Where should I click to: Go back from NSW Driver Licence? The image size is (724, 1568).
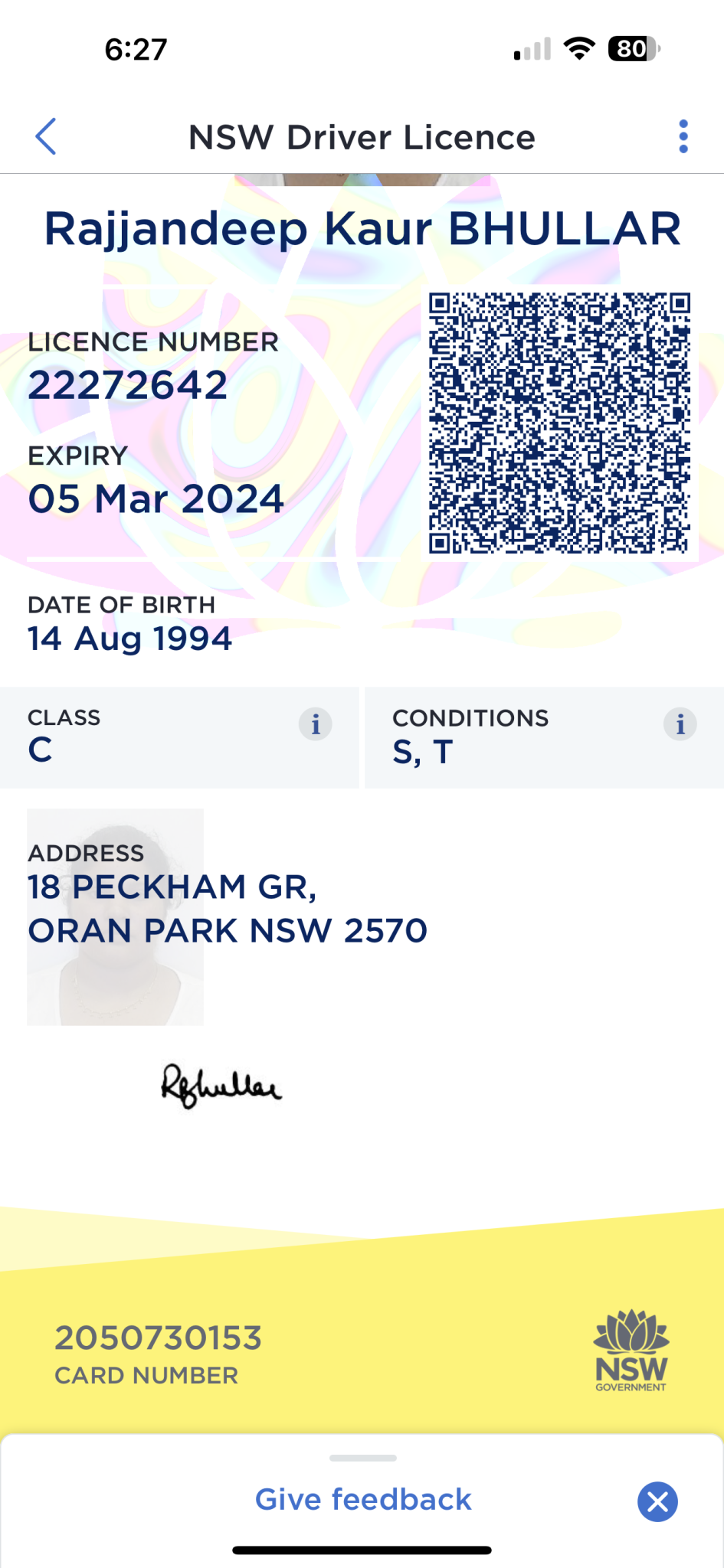coord(46,137)
